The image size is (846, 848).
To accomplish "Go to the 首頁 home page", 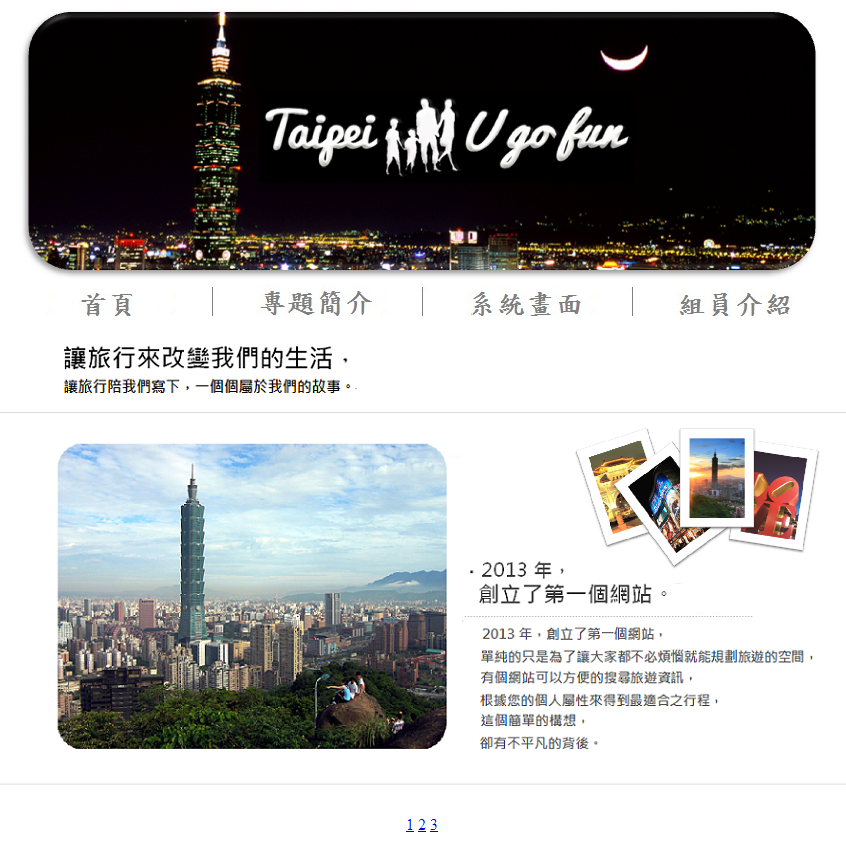I will [107, 305].
